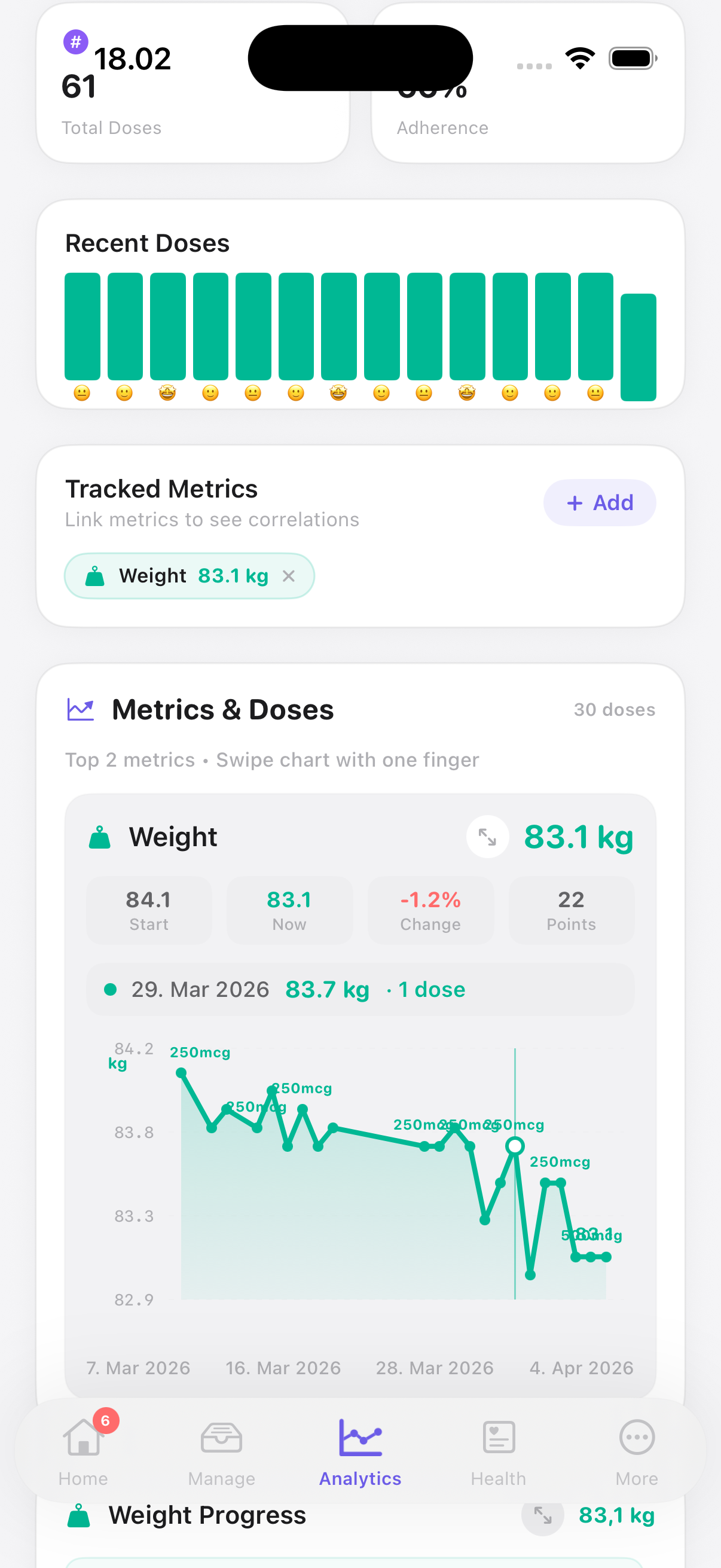Click the purple line chart icon beside Metrics & Doses
This screenshot has height=1568, width=721.
[80, 708]
